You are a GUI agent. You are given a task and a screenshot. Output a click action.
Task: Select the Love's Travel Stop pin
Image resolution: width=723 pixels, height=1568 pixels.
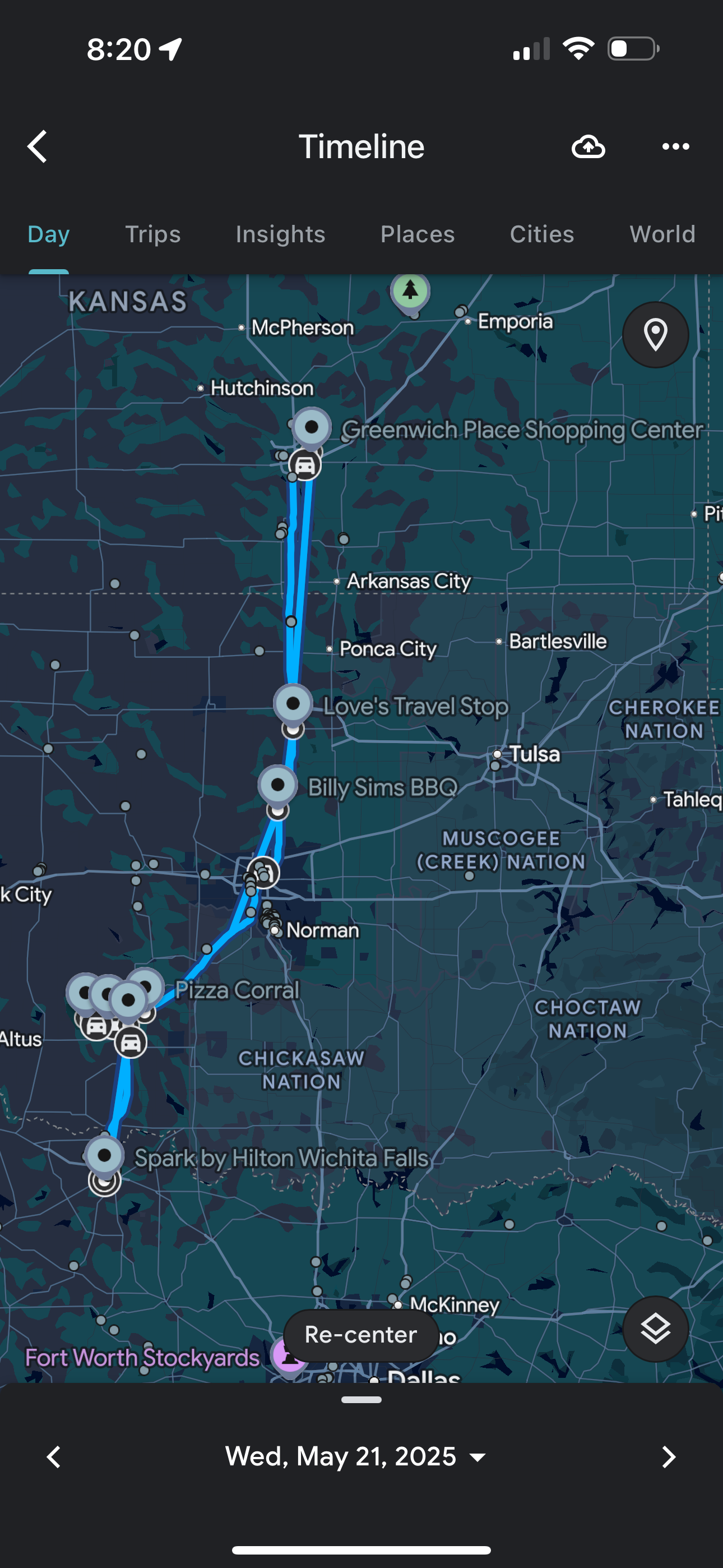[x=293, y=704]
